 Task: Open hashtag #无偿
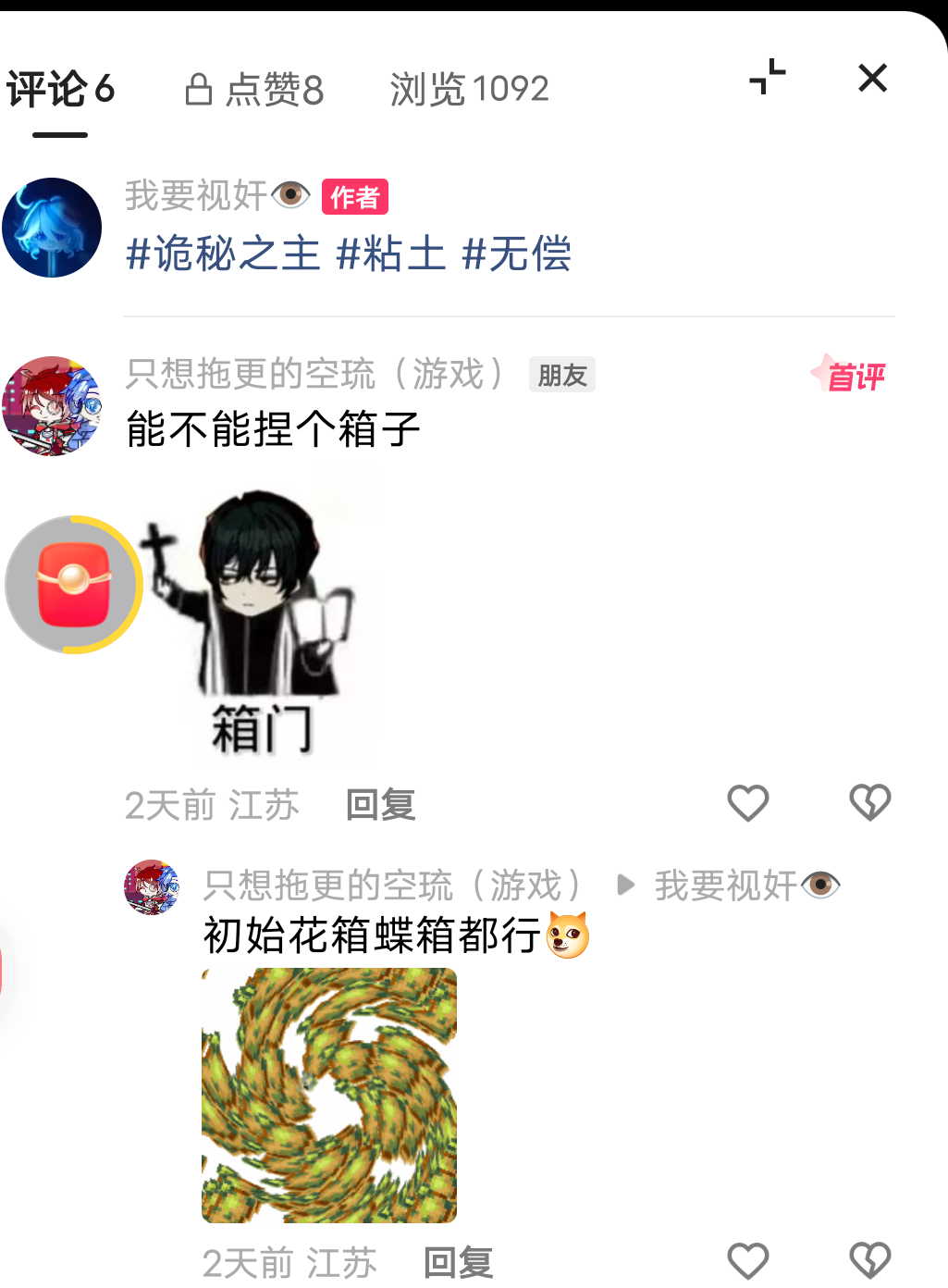coord(517,254)
